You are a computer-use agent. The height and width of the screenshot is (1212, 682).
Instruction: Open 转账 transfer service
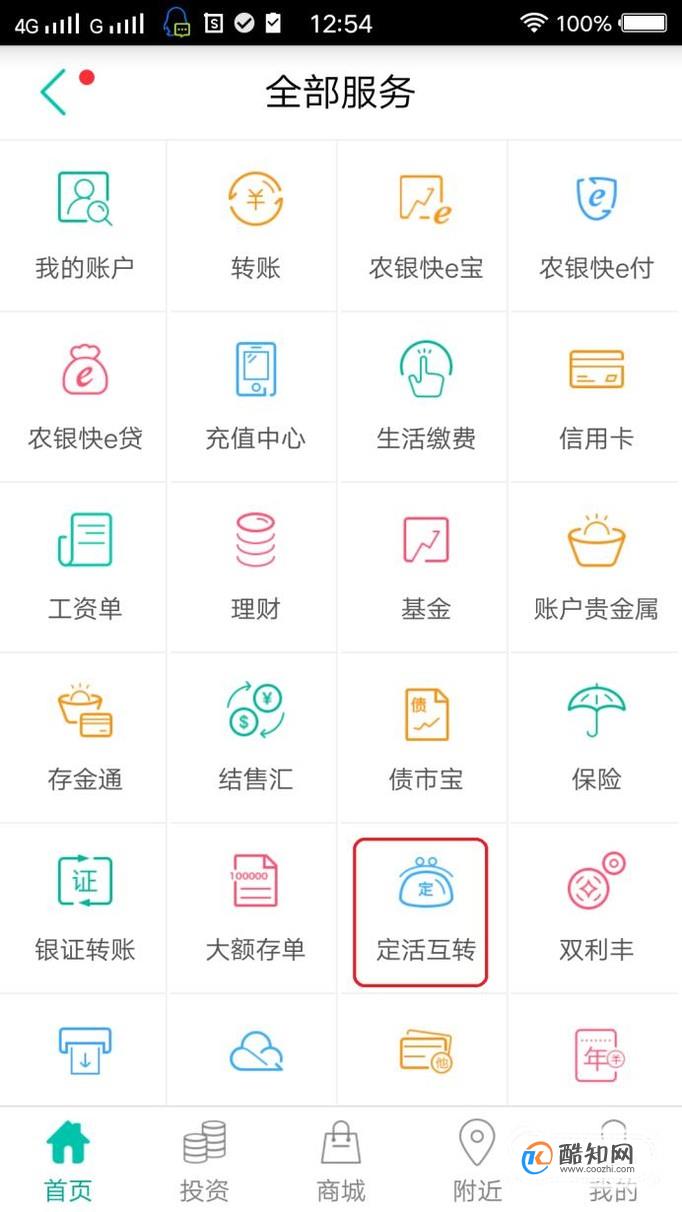(x=255, y=226)
